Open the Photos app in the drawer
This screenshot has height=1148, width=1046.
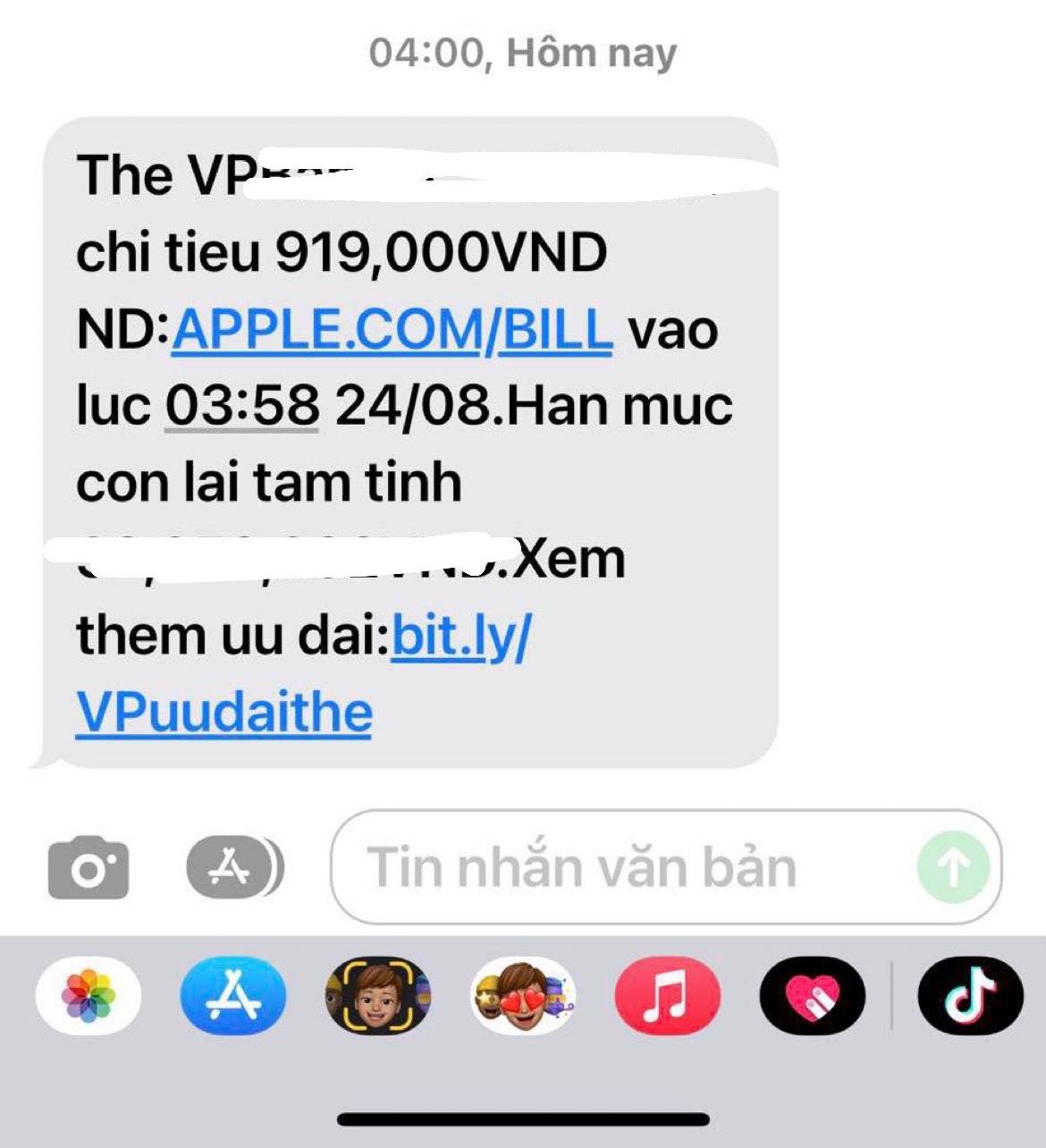click(89, 997)
